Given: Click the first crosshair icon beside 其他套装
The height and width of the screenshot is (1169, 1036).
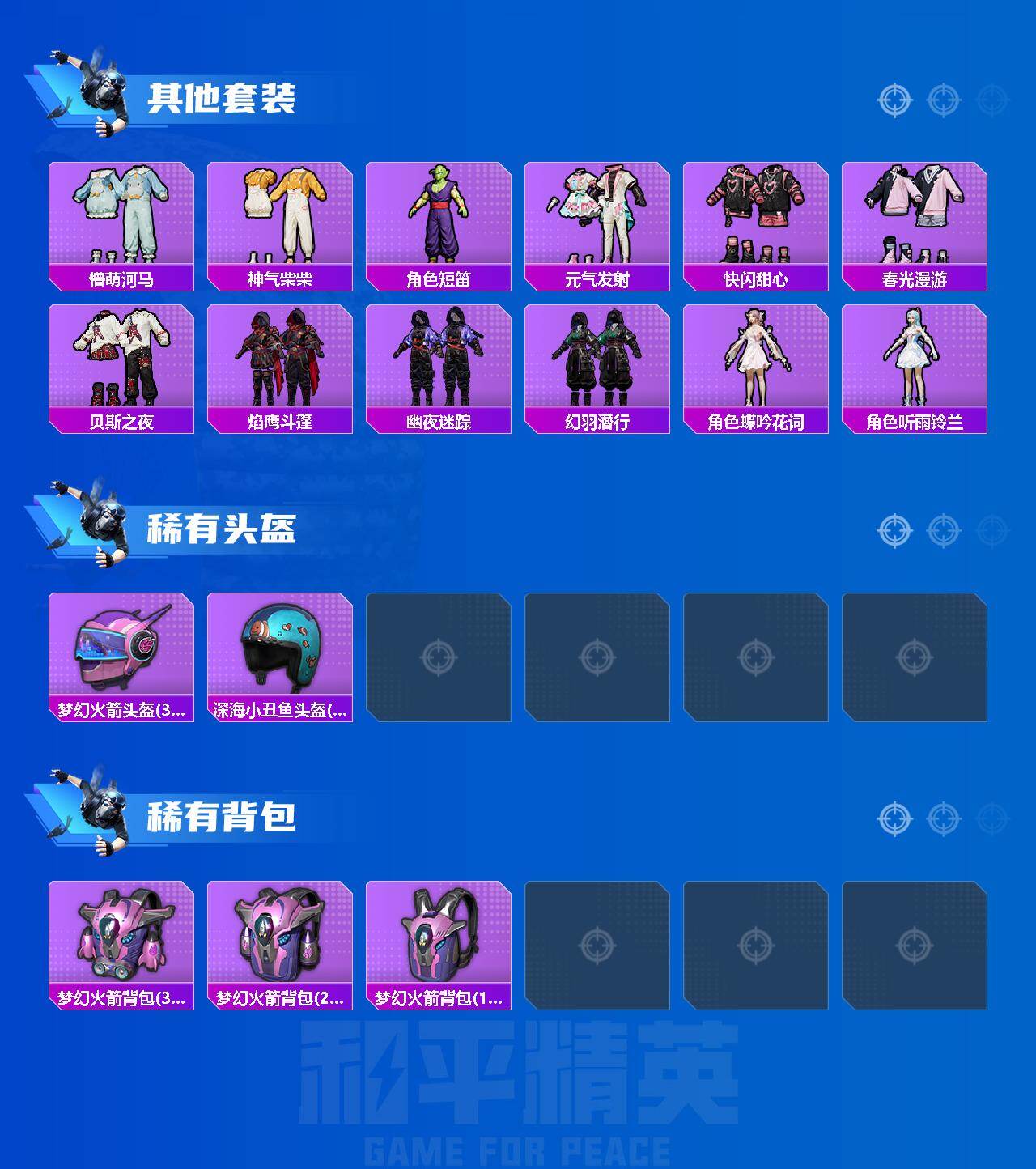Looking at the screenshot, I should [x=894, y=100].
